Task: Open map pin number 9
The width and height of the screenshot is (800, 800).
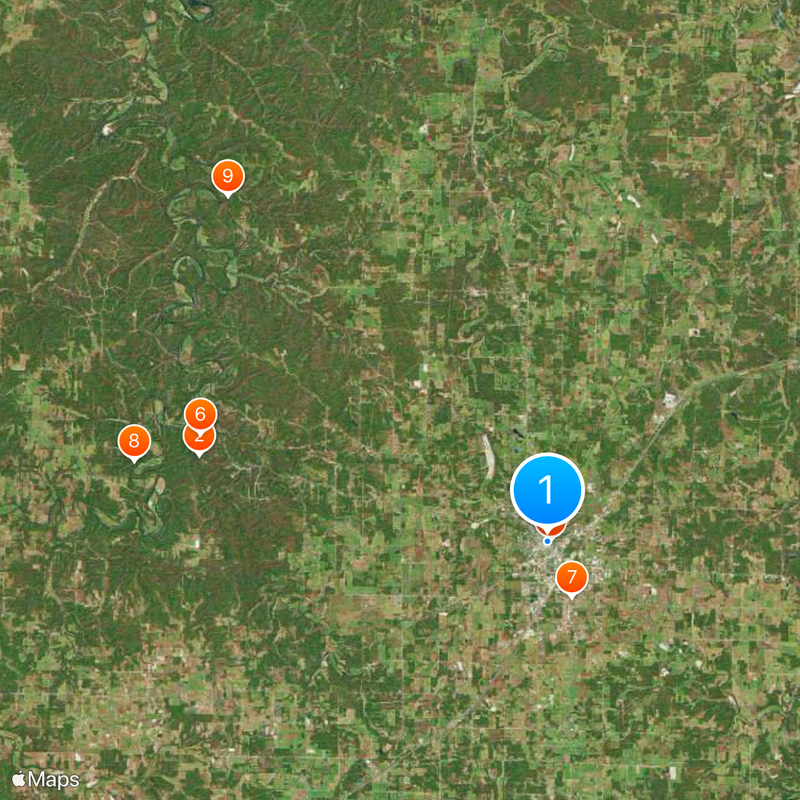Action: tap(228, 177)
